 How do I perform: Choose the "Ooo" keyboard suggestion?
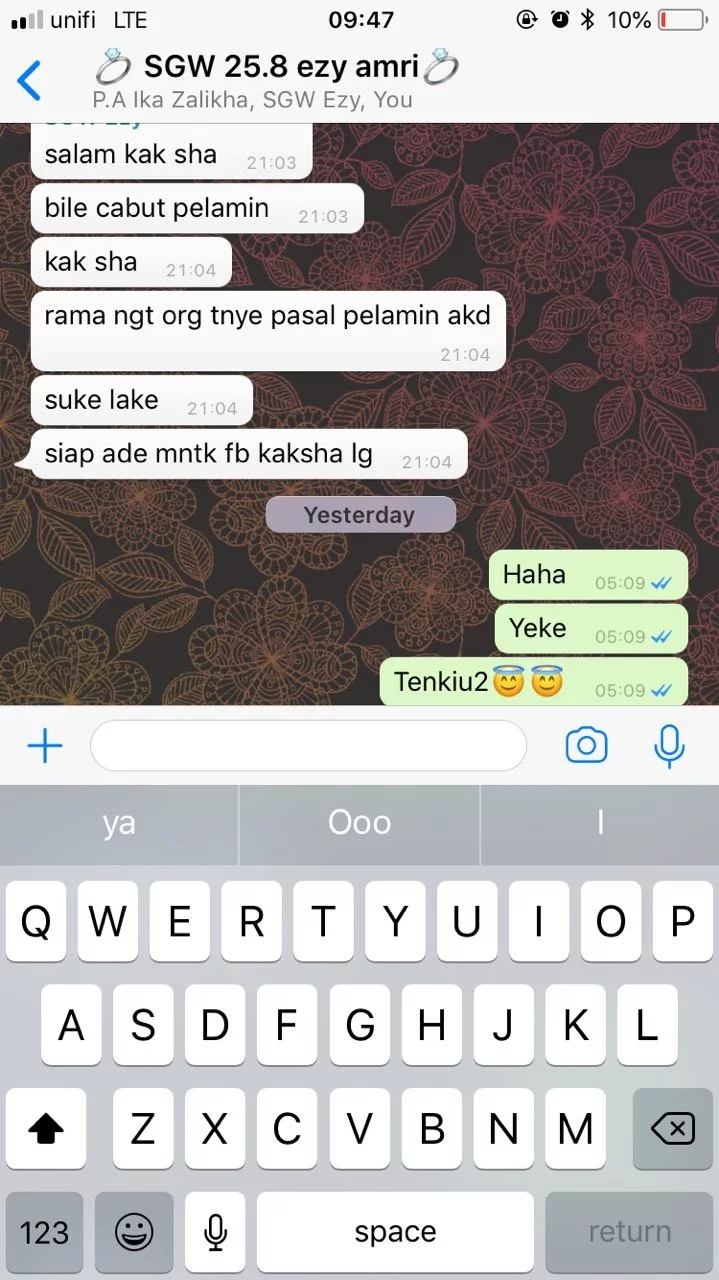(x=359, y=824)
